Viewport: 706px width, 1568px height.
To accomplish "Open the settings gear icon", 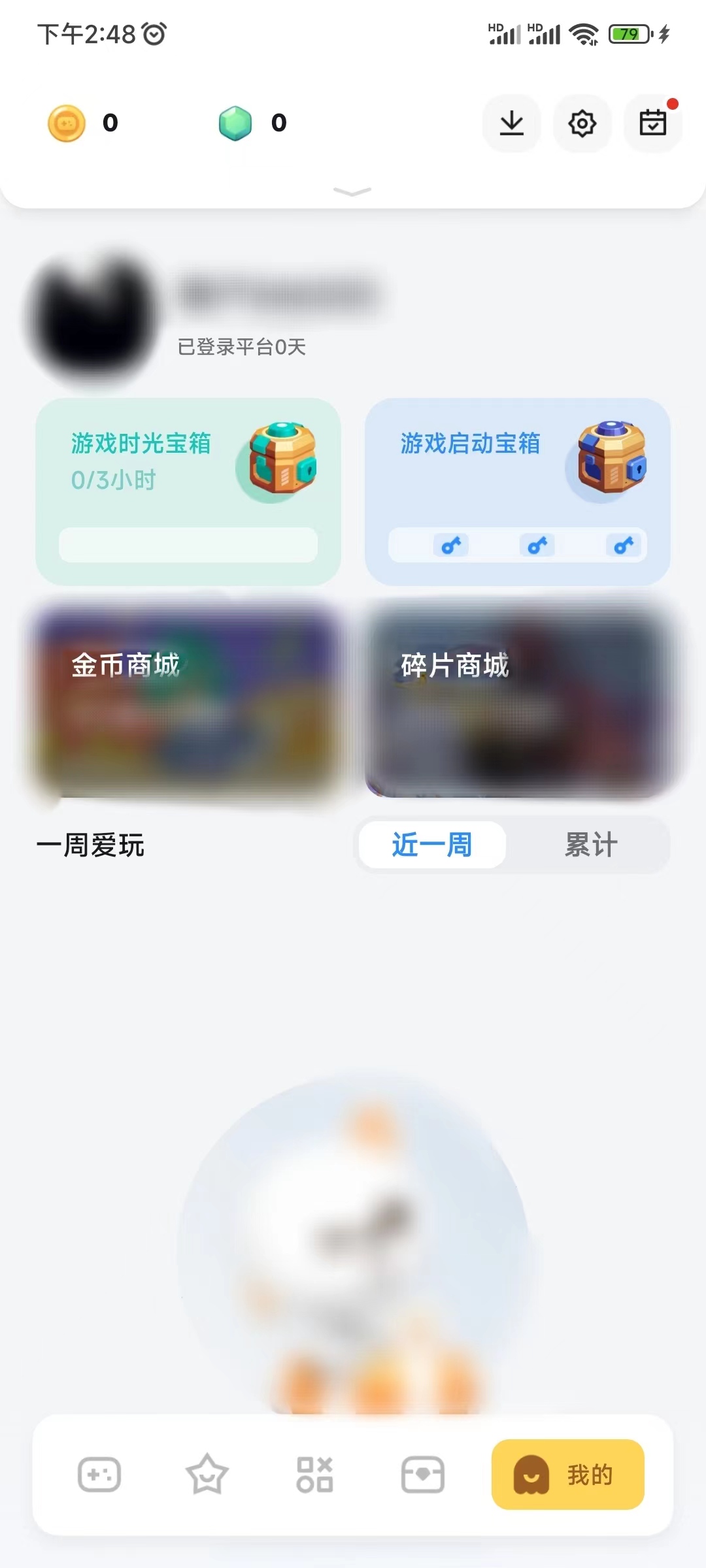I will tap(582, 123).
